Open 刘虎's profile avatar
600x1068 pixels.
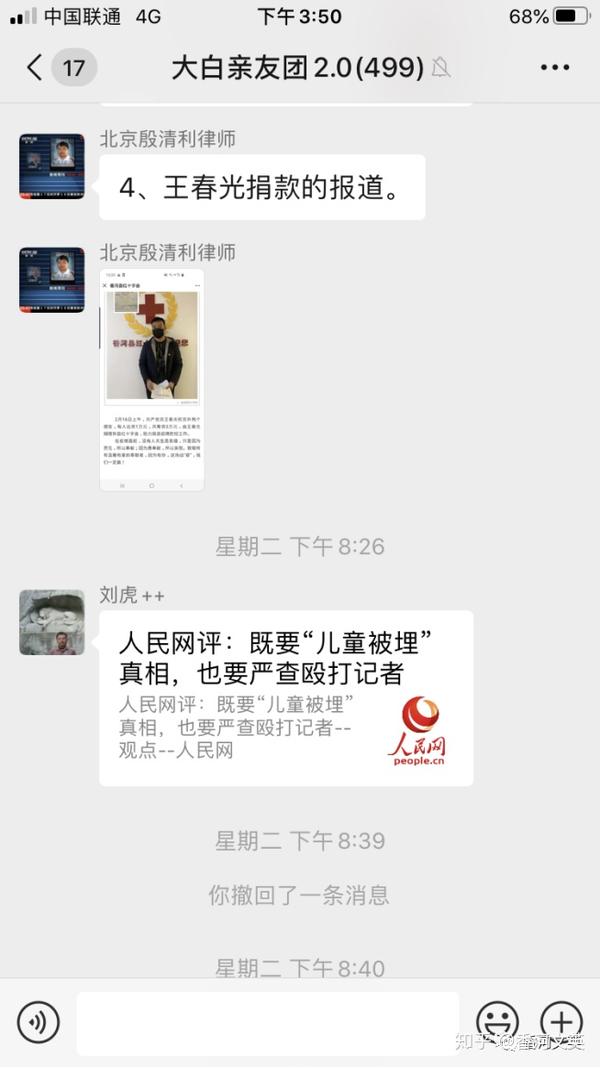52,622
